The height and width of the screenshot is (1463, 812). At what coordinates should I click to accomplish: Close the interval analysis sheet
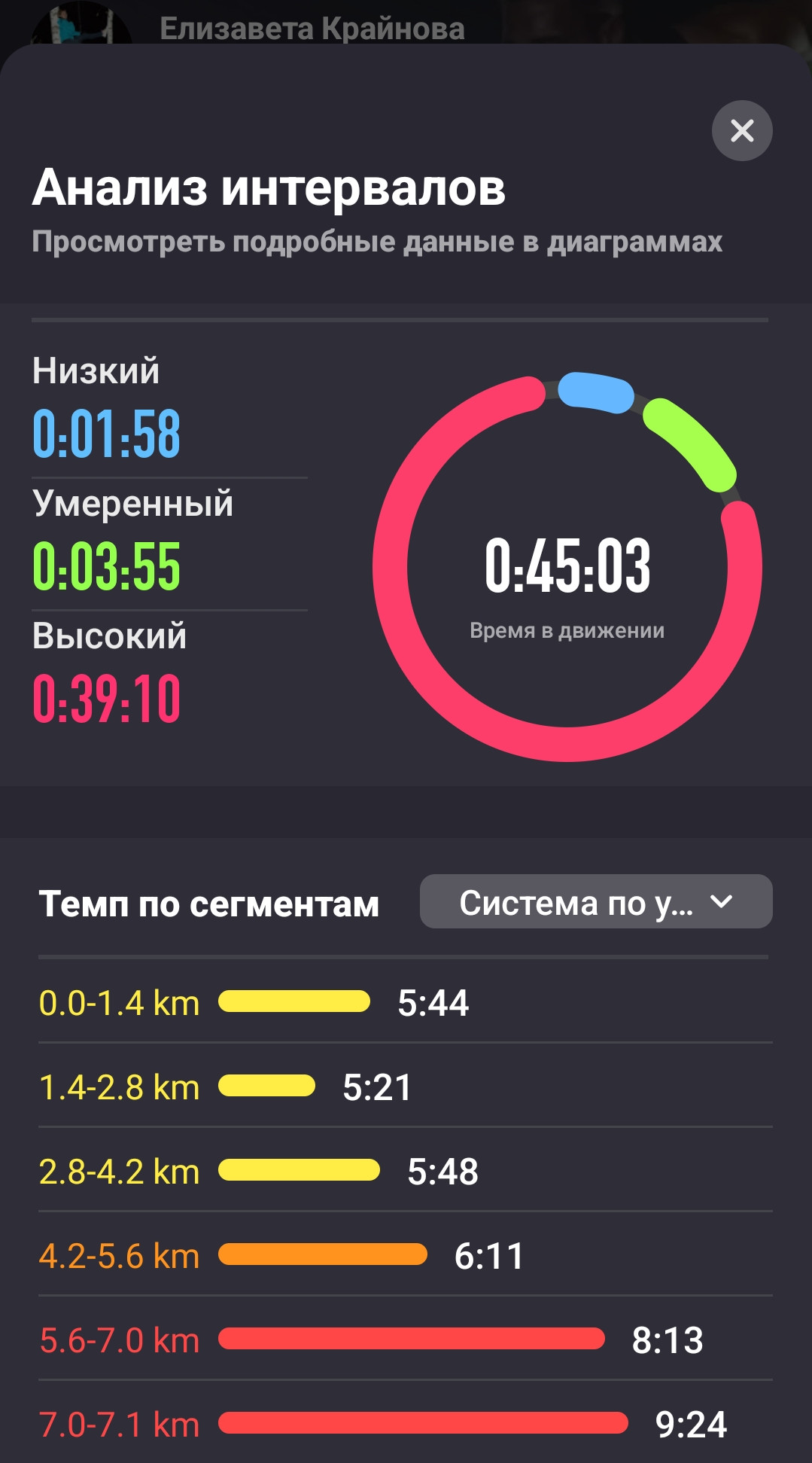742,131
